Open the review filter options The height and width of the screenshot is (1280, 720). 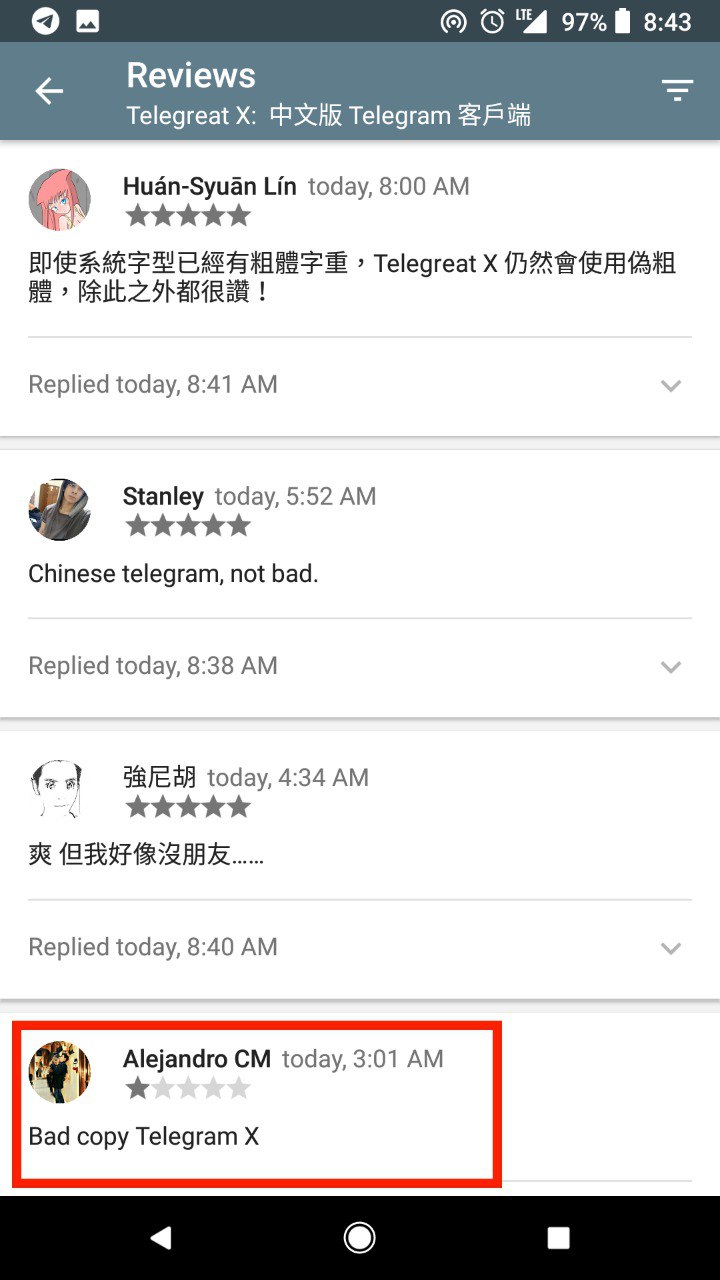[x=677, y=91]
